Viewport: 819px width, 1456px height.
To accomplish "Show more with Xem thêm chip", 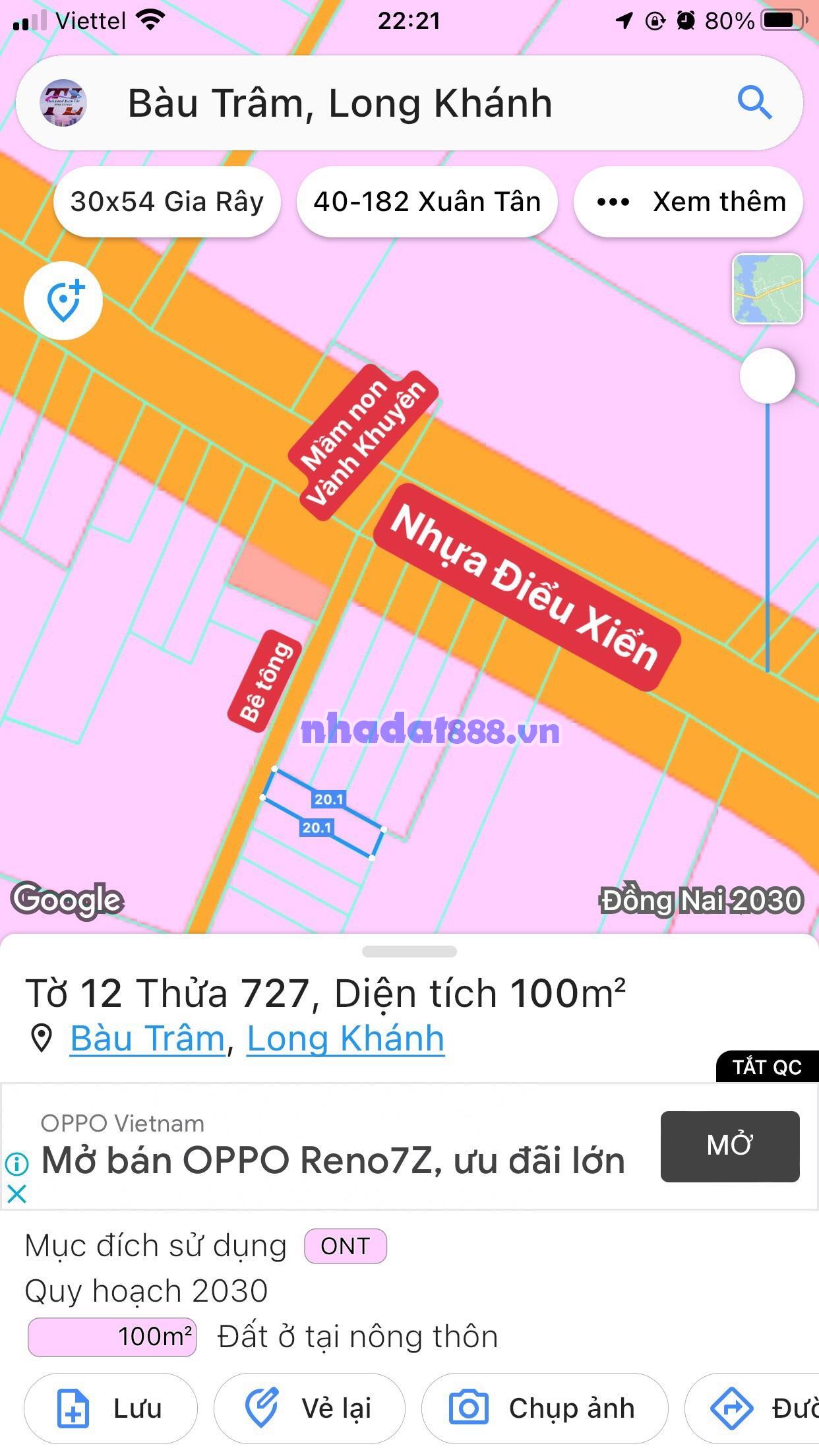I will [x=688, y=202].
